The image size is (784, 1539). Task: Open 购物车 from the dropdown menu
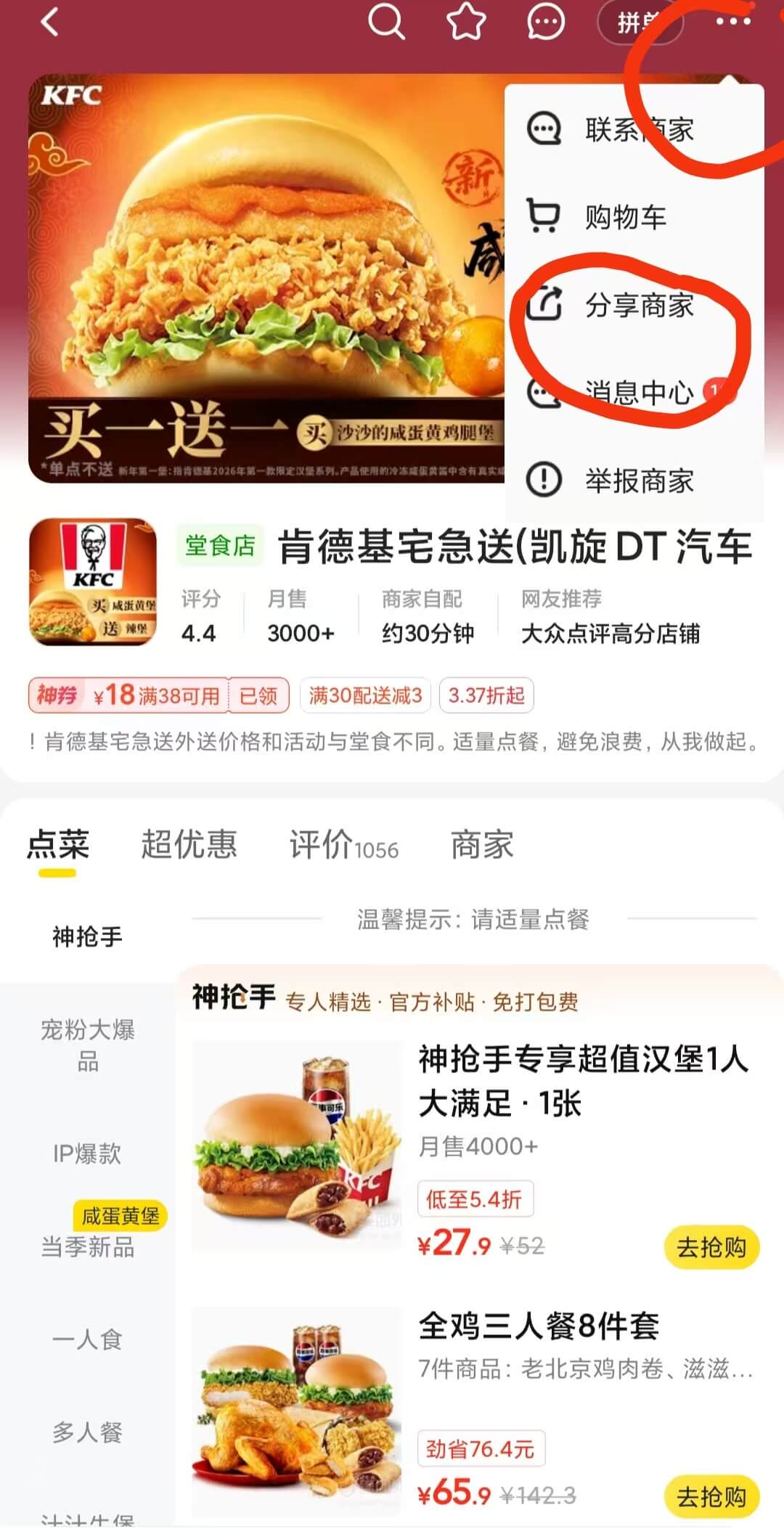tap(625, 217)
